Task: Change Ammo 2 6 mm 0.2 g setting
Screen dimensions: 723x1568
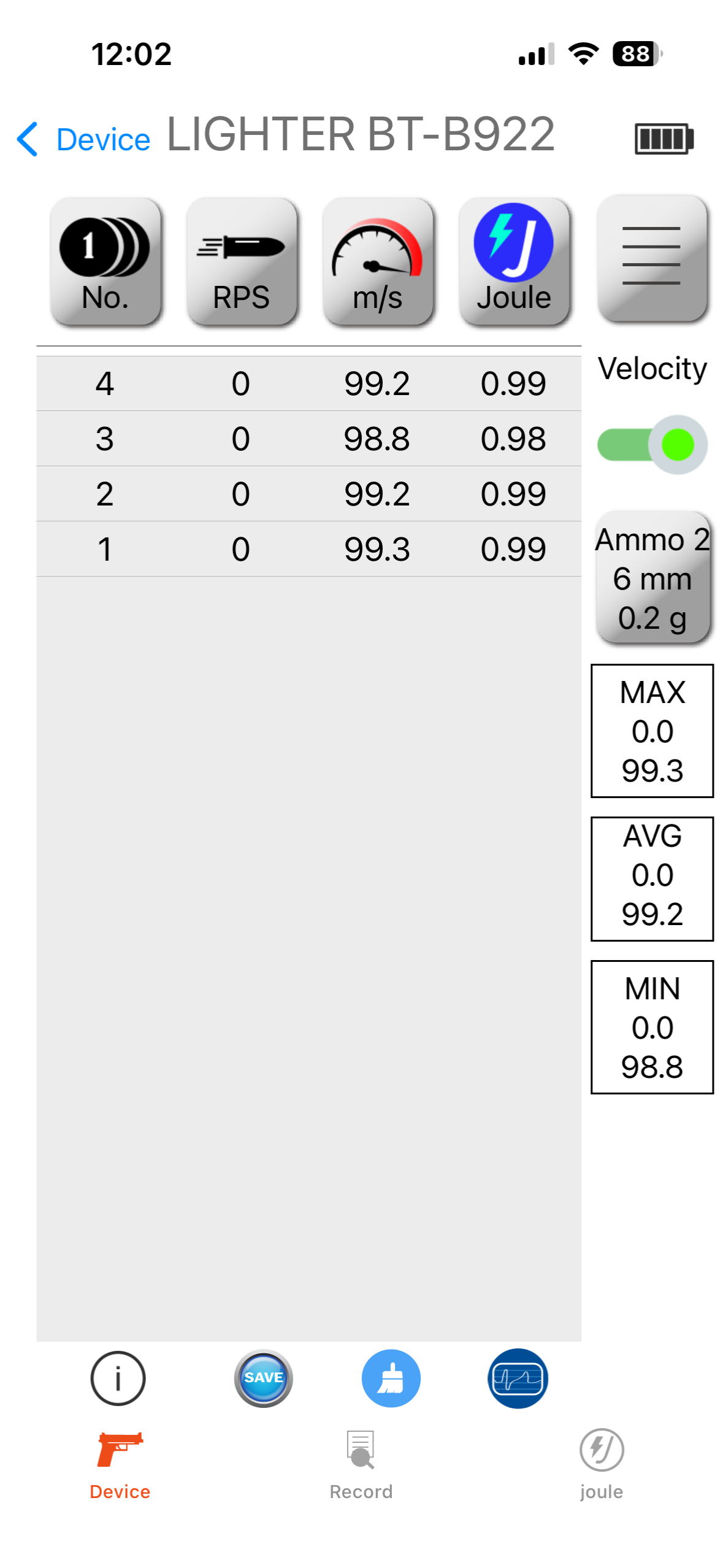Action: [x=652, y=577]
